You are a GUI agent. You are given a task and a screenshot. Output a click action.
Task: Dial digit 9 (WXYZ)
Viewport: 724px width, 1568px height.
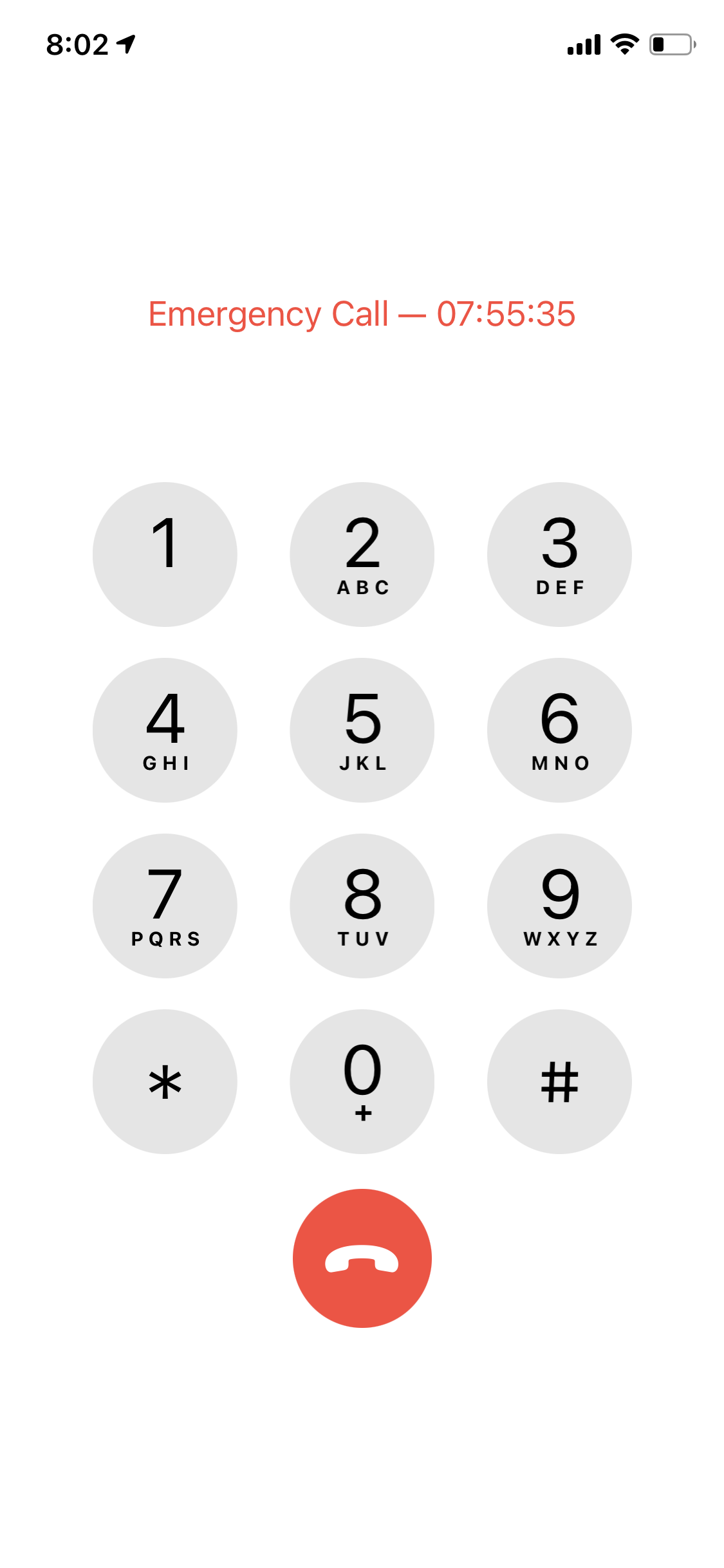click(559, 906)
